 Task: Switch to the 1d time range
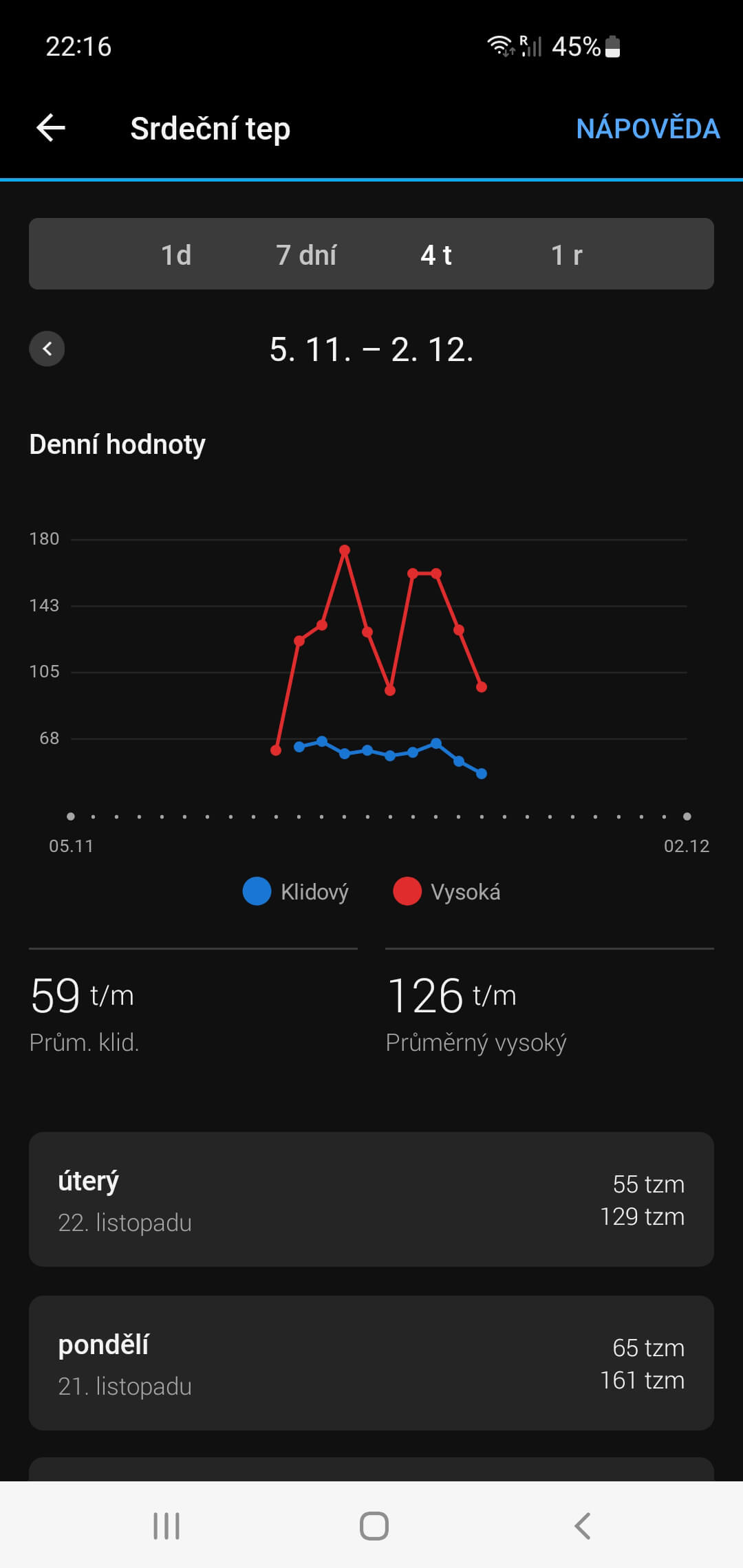coord(176,255)
